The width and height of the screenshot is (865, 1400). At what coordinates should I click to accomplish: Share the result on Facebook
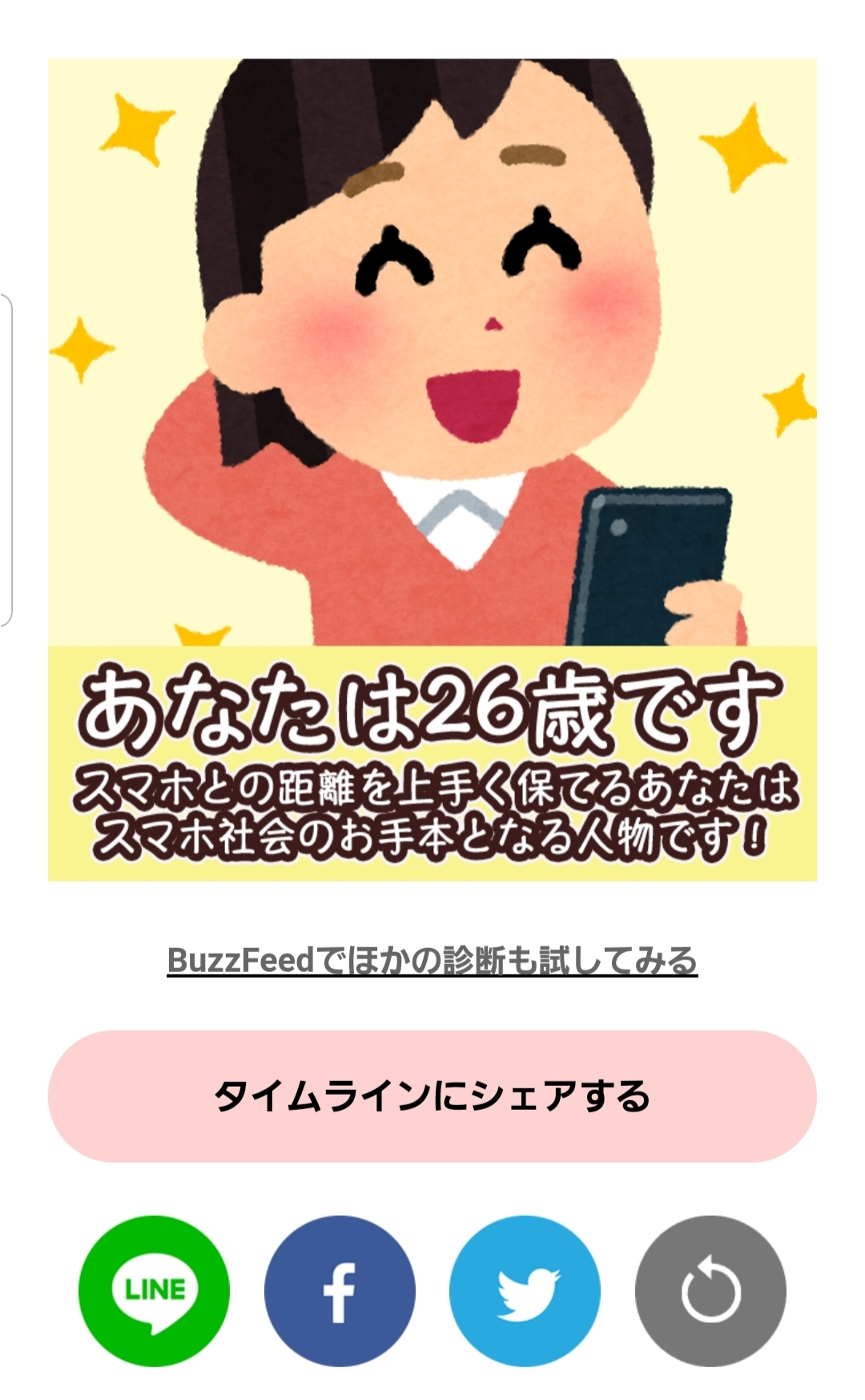[x=340, y=1291]
